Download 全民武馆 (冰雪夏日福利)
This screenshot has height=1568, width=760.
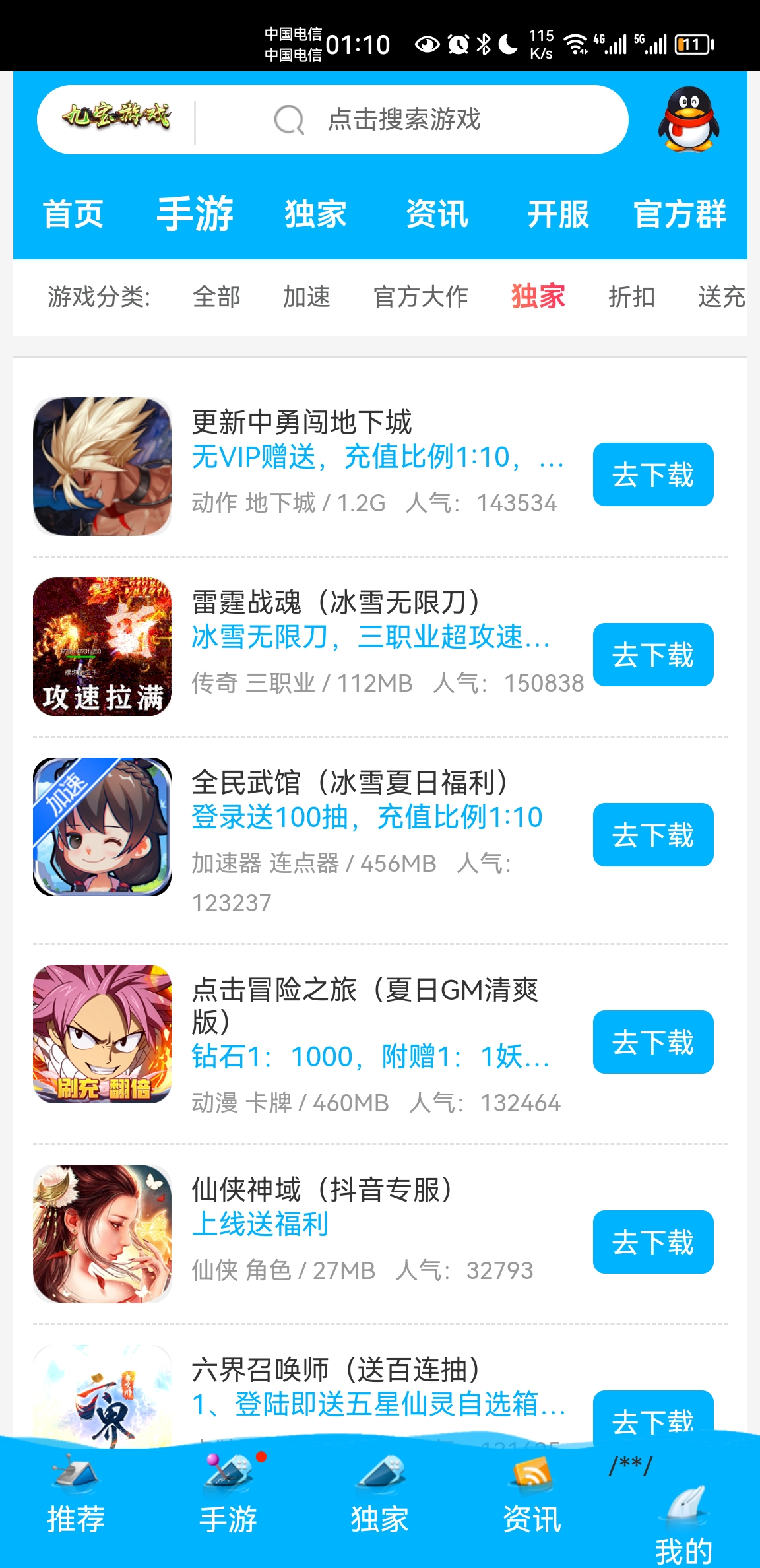point(652,835)
